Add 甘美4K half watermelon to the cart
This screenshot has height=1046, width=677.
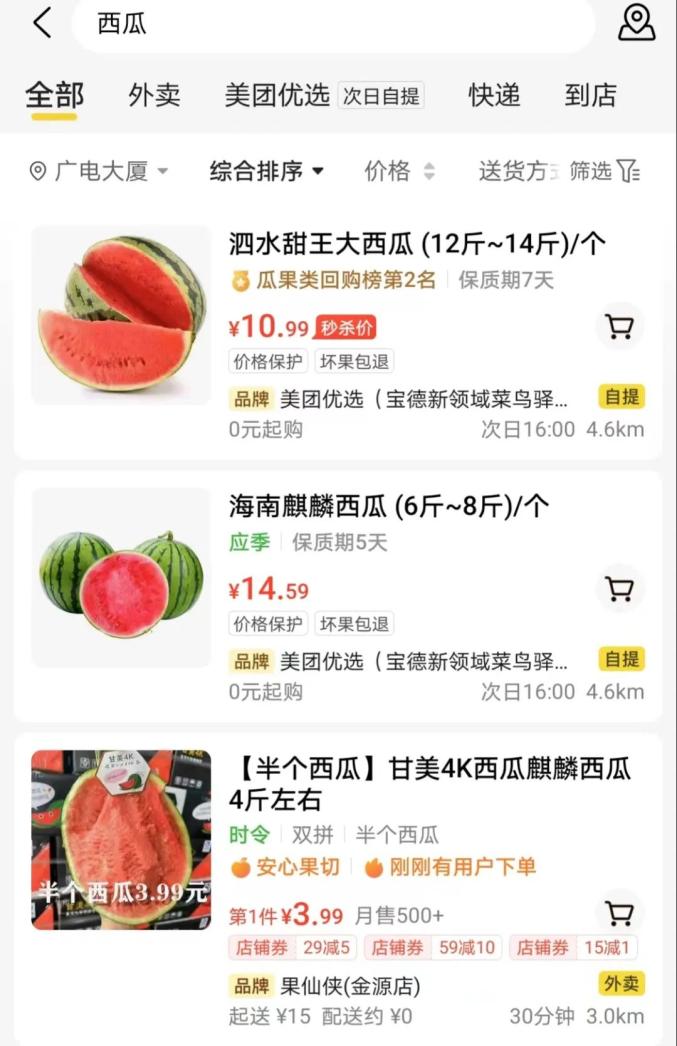[620, 913]
